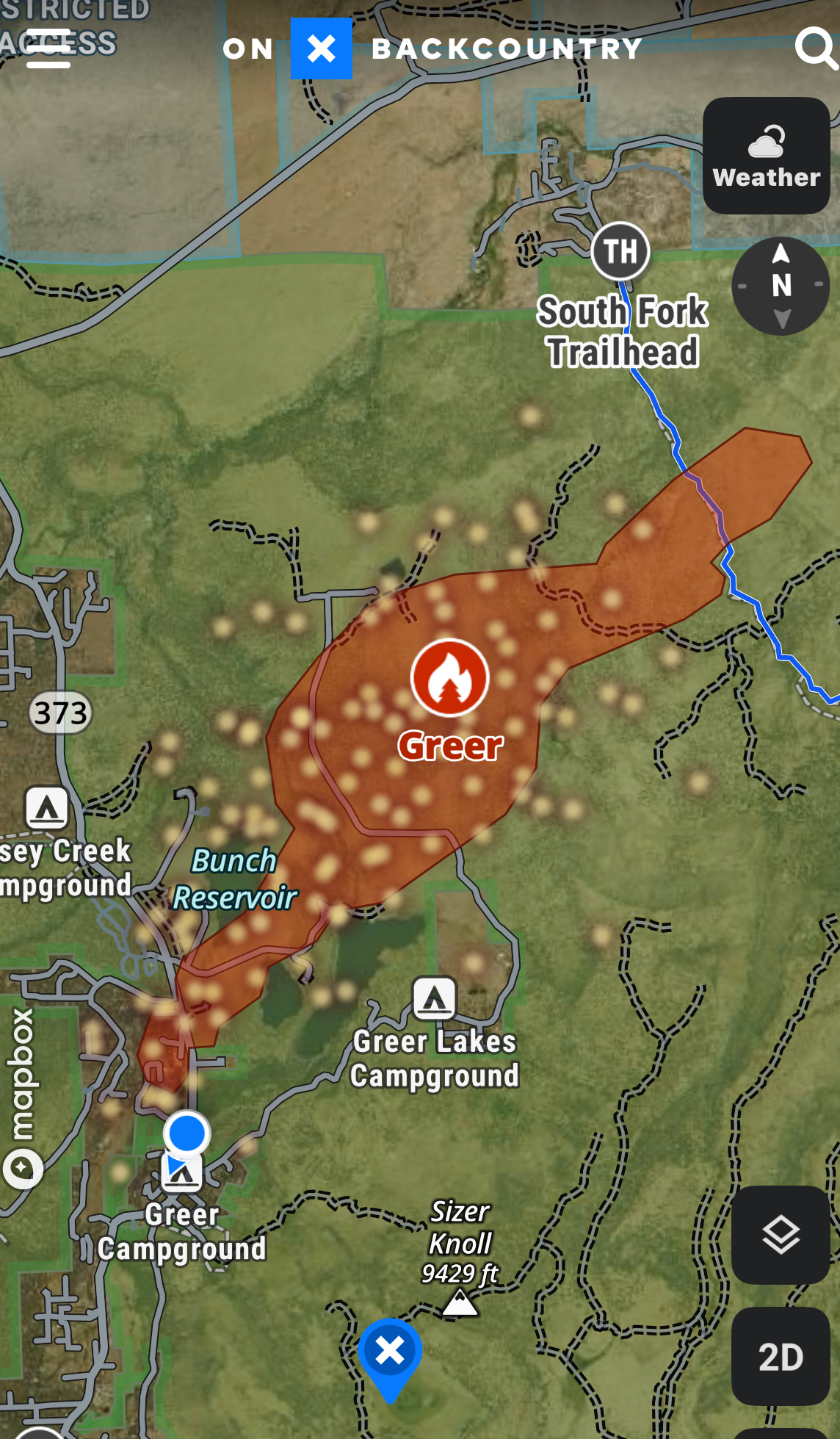Select the Greer wildfire marker

(x=449, y=677)
